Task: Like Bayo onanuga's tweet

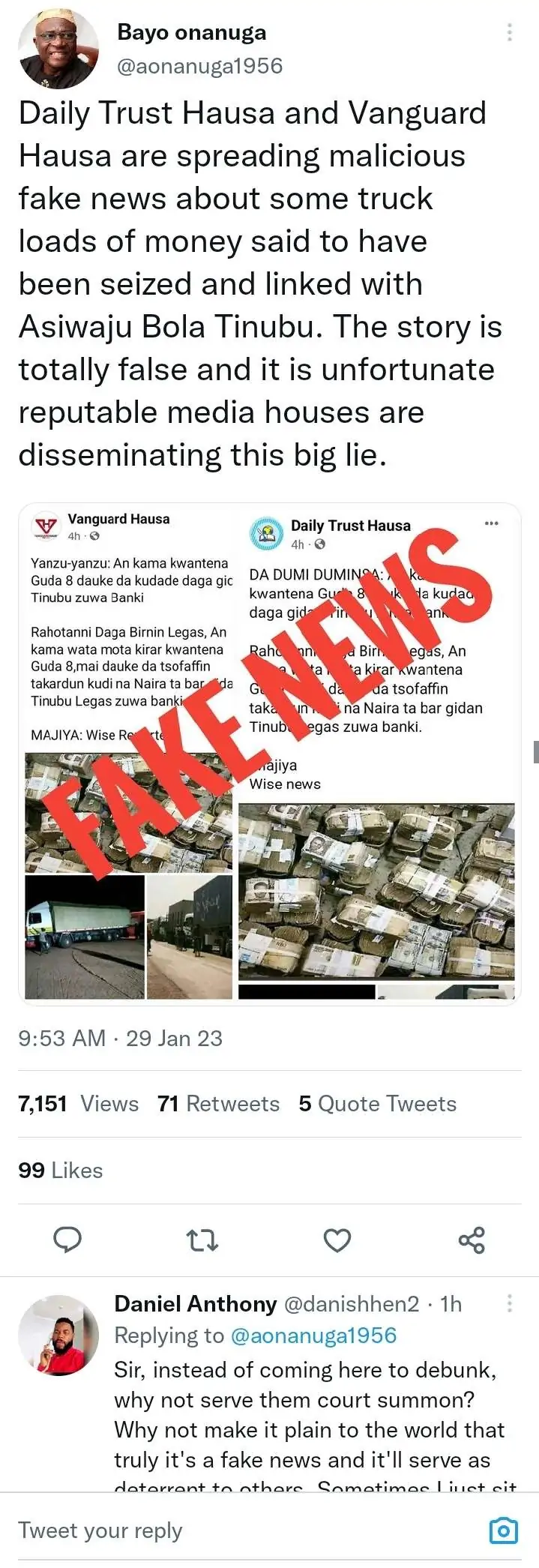Action: tap(337, 1240)
